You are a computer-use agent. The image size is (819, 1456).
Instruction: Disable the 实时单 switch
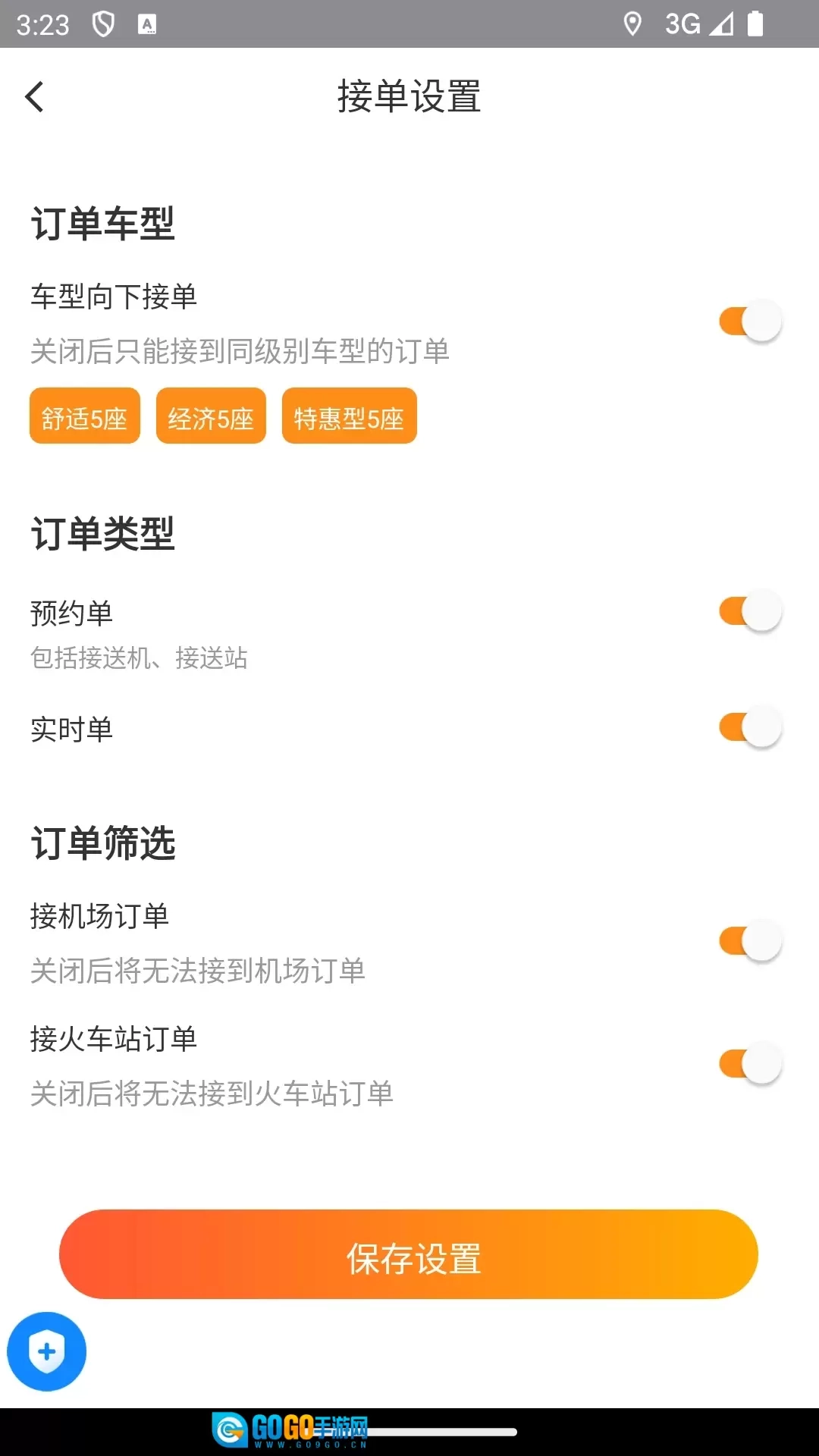tap(749, 728)
